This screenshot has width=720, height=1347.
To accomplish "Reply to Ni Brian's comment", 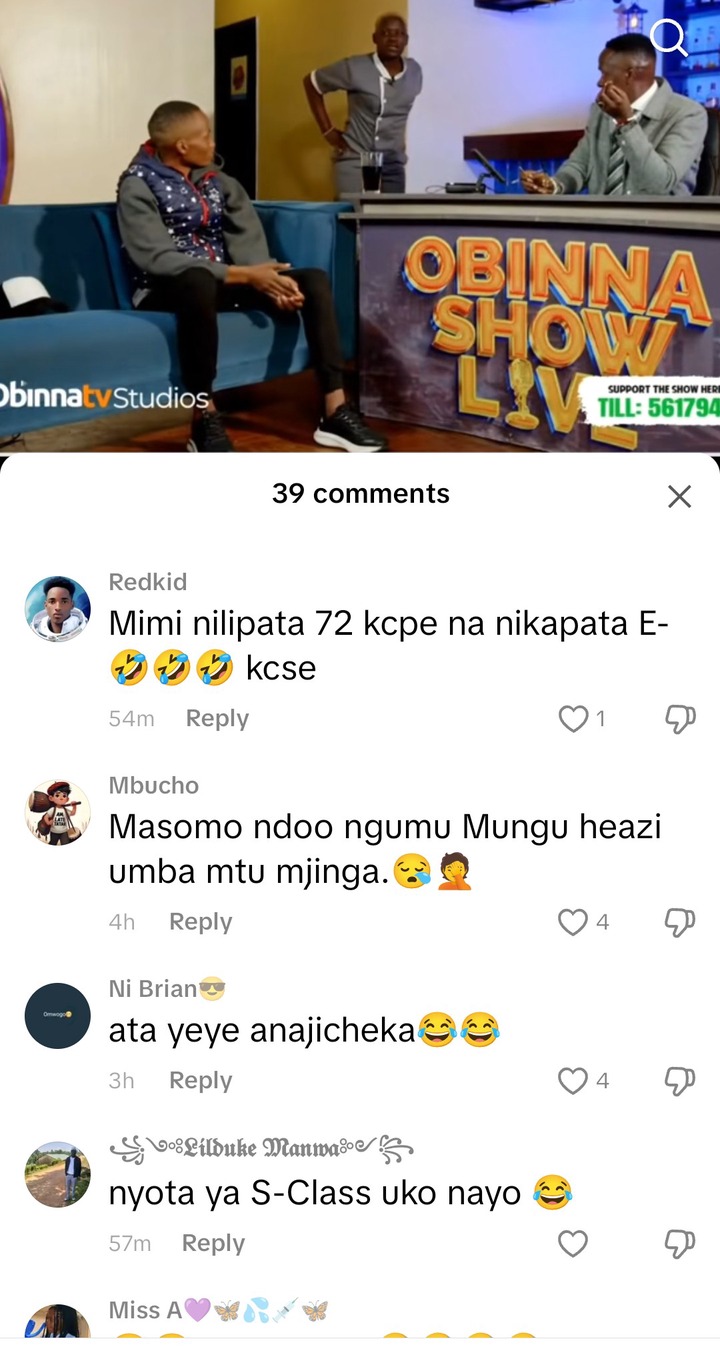I will pos(200,1081).
